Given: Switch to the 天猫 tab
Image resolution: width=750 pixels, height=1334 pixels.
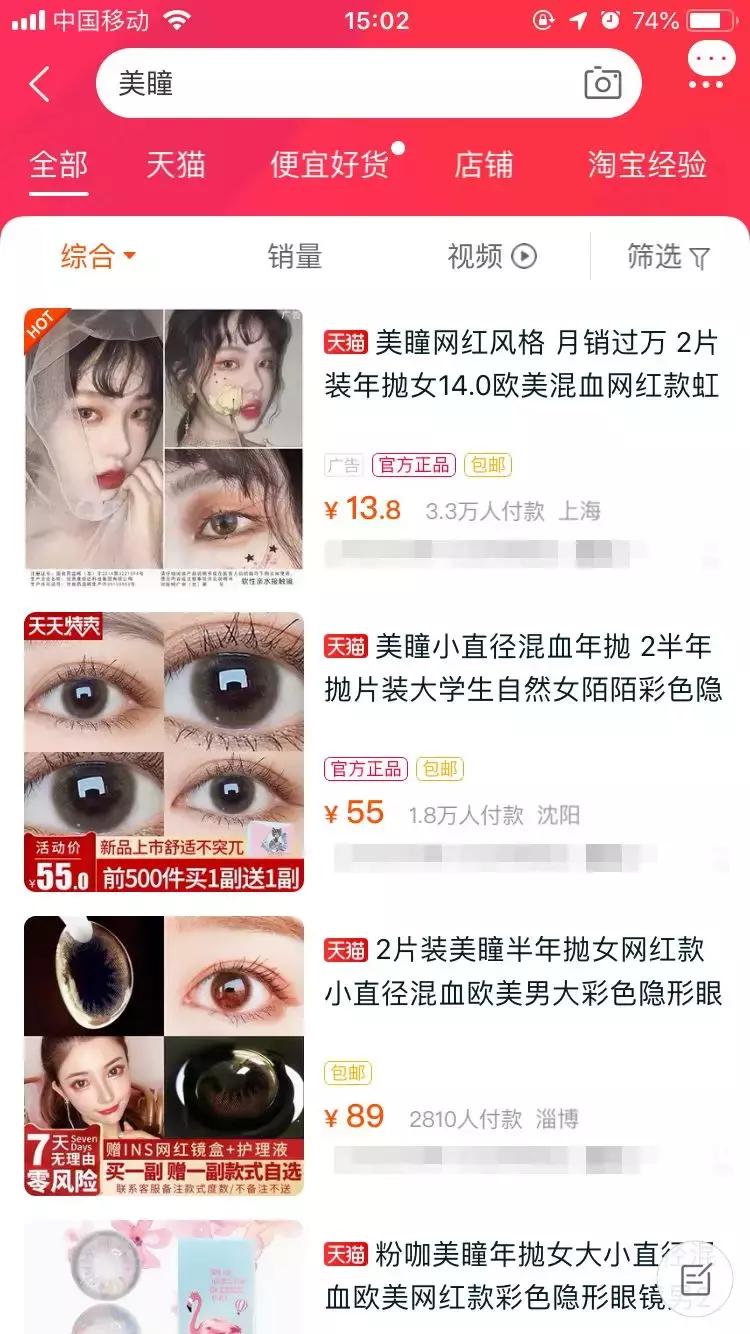Looking at the screenshot, I should coord(178,167).
